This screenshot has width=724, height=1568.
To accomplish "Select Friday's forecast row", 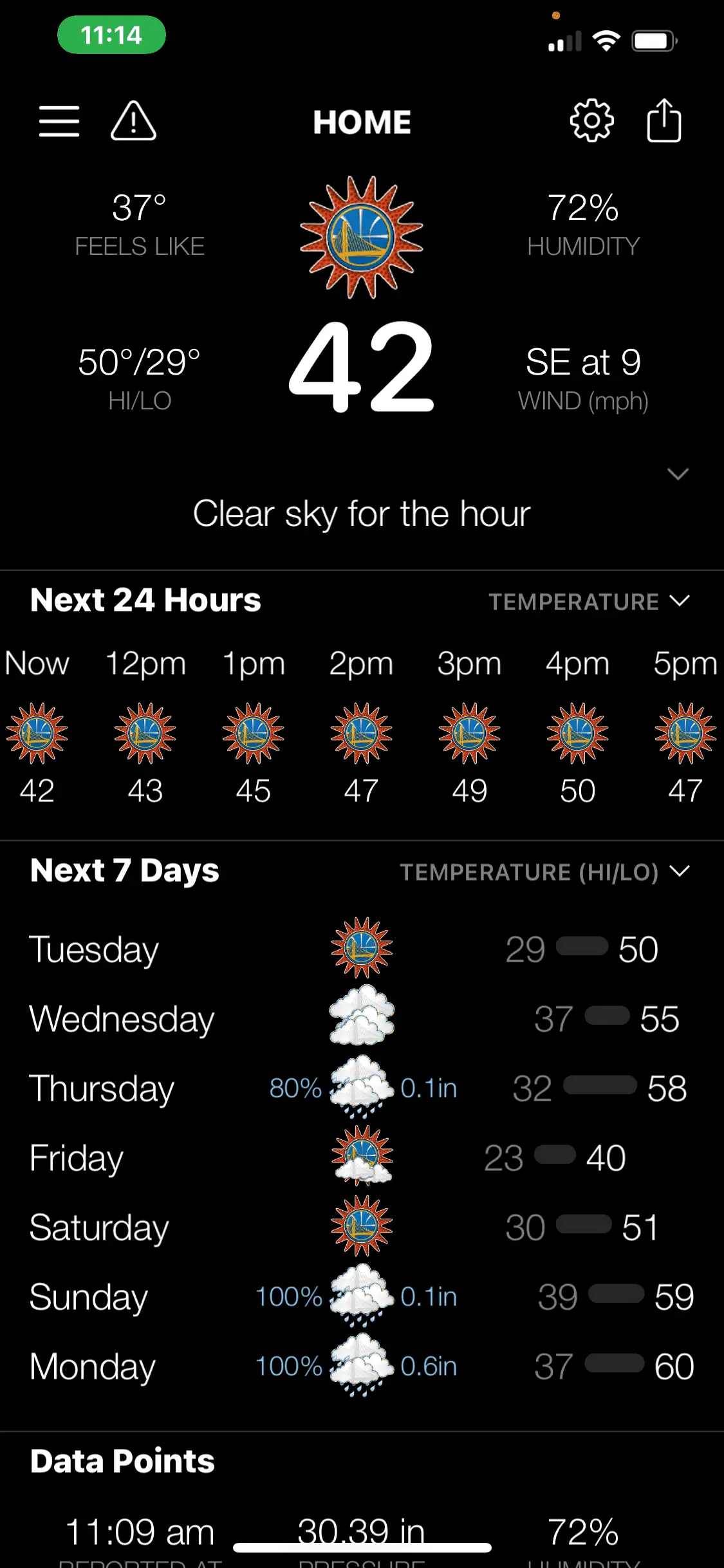I will pos(77,1157).
